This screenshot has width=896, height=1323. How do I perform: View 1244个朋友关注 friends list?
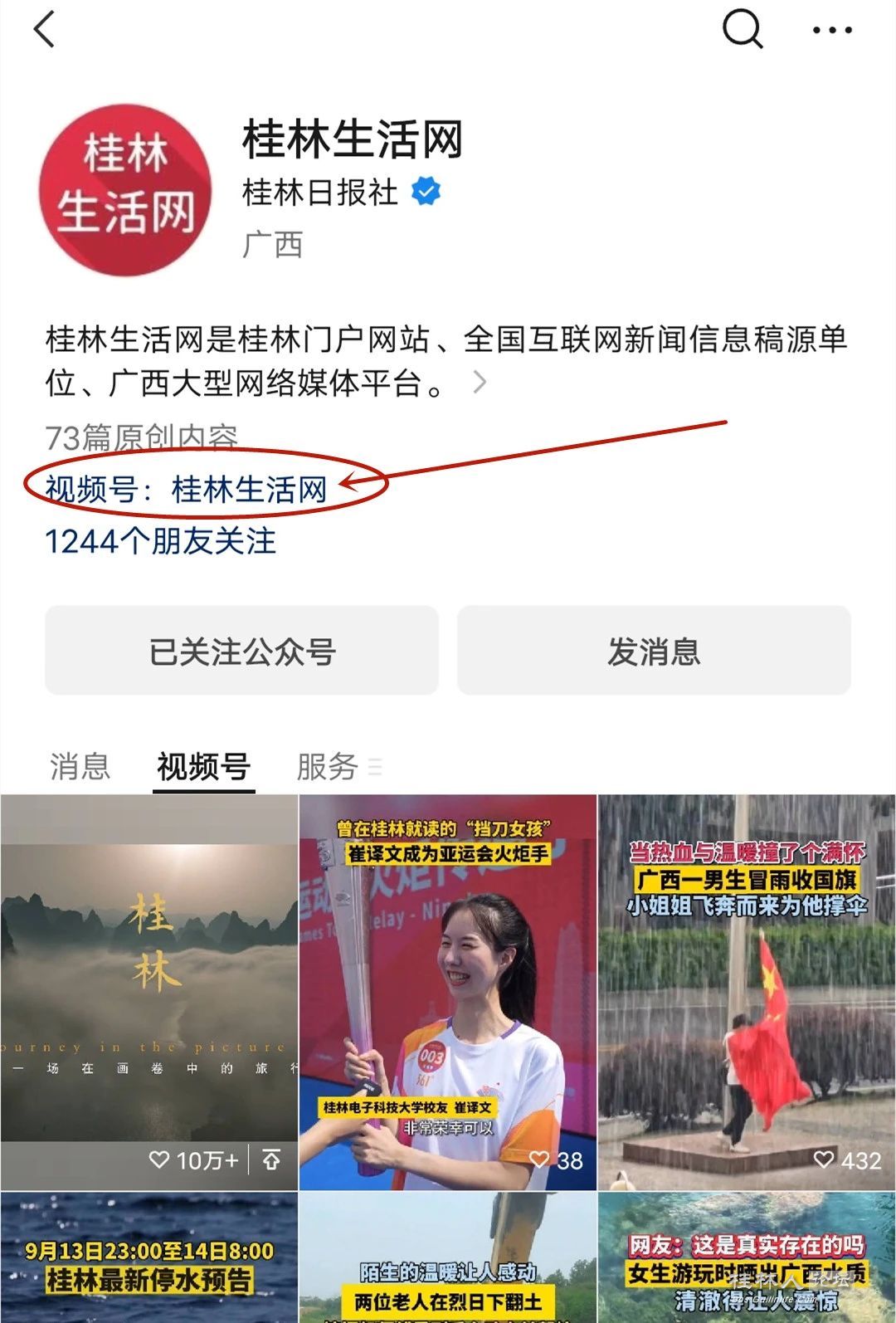pyautogui.click(x=160, y=541)
